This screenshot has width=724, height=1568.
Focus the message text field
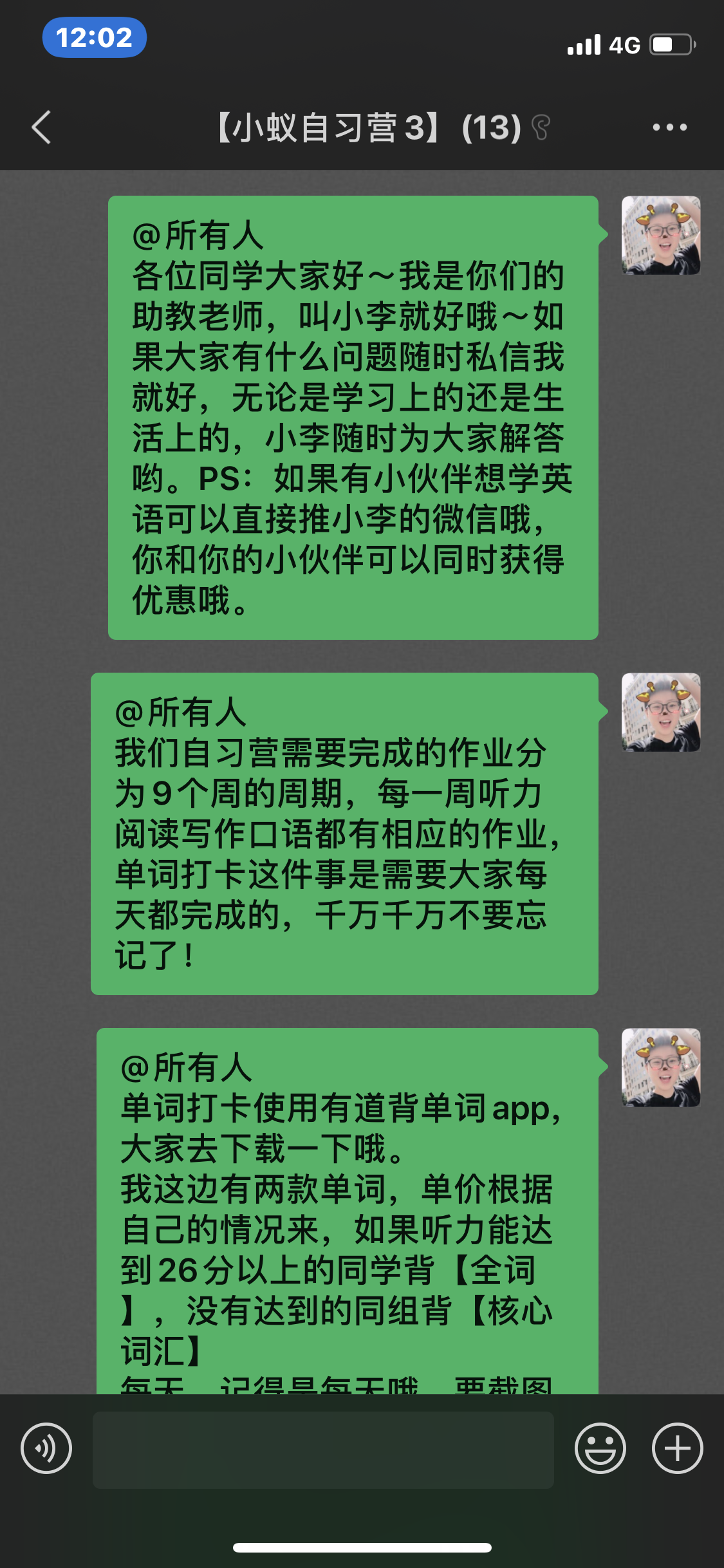coord(323,1450)
